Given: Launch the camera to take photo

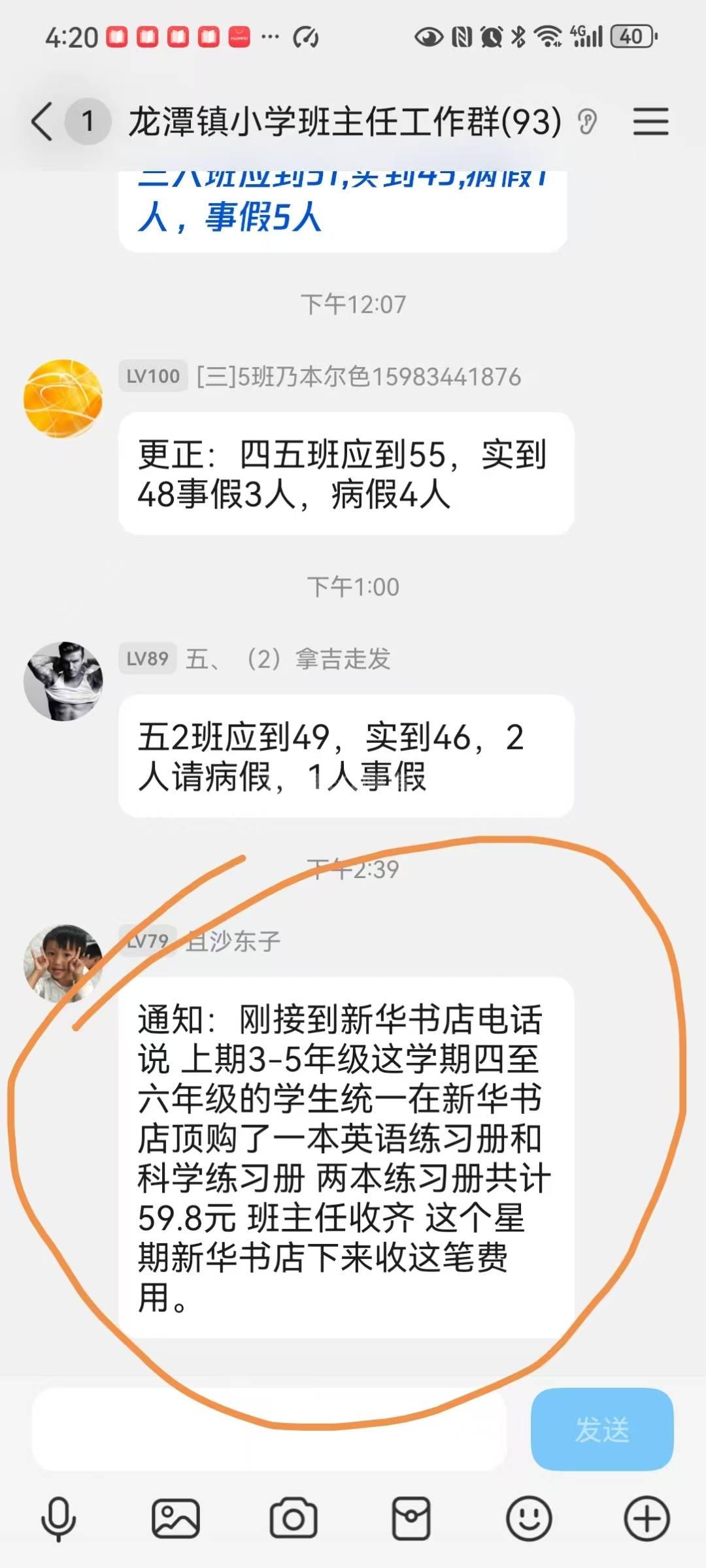Looking at the screenshot, I should coord(293,1518).
